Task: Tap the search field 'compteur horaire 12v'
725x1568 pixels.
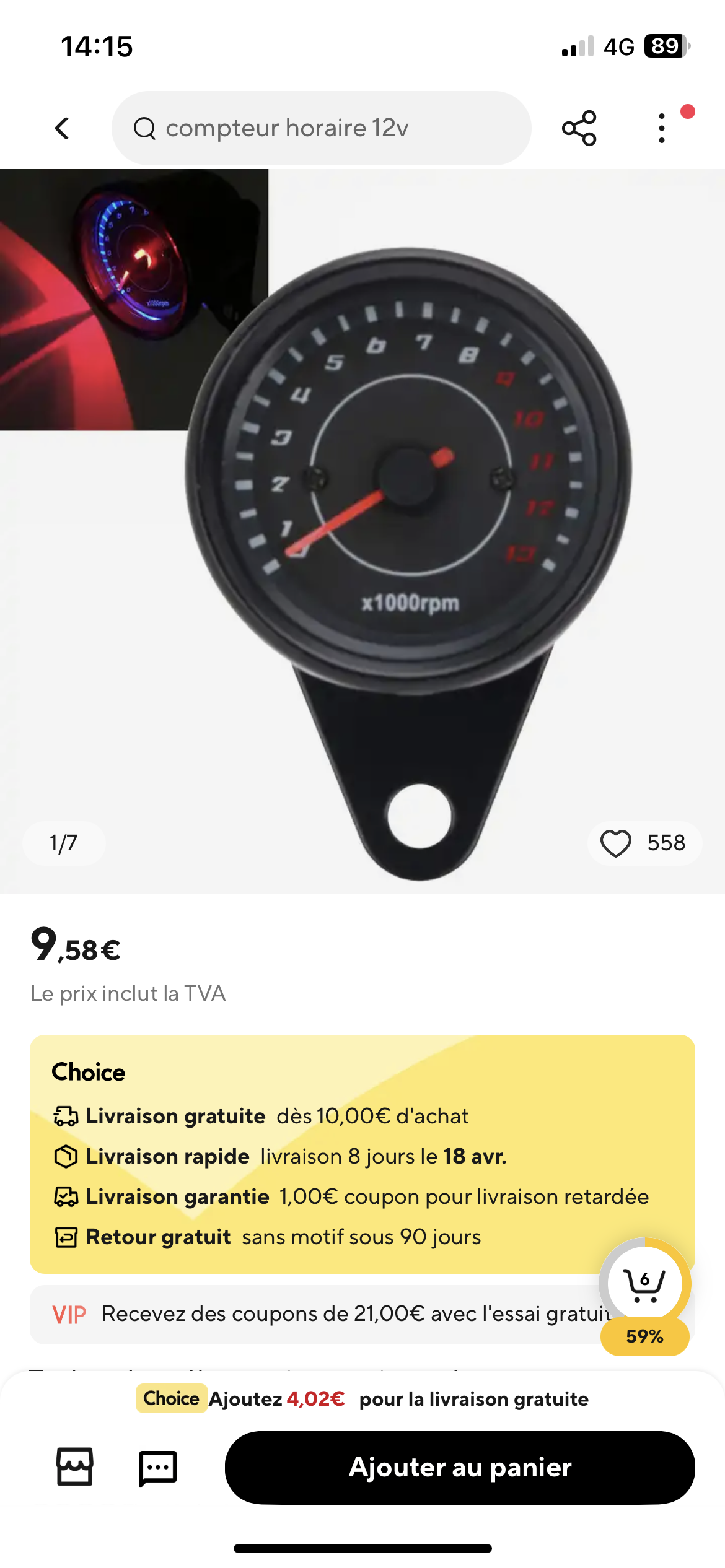Action: pyautogui.click(x=321, y=128)
